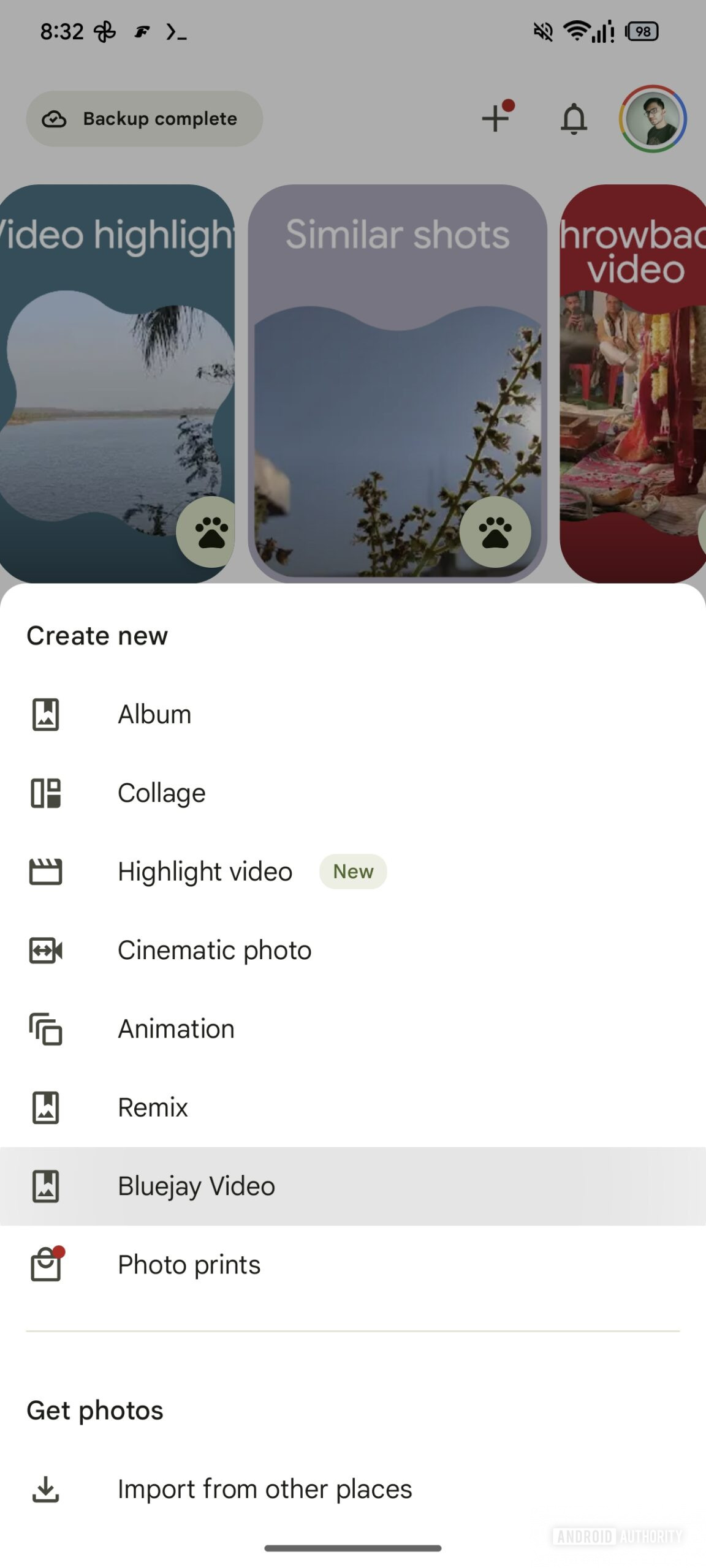Tap the Backup complete chip

click(x=145, y=119)
